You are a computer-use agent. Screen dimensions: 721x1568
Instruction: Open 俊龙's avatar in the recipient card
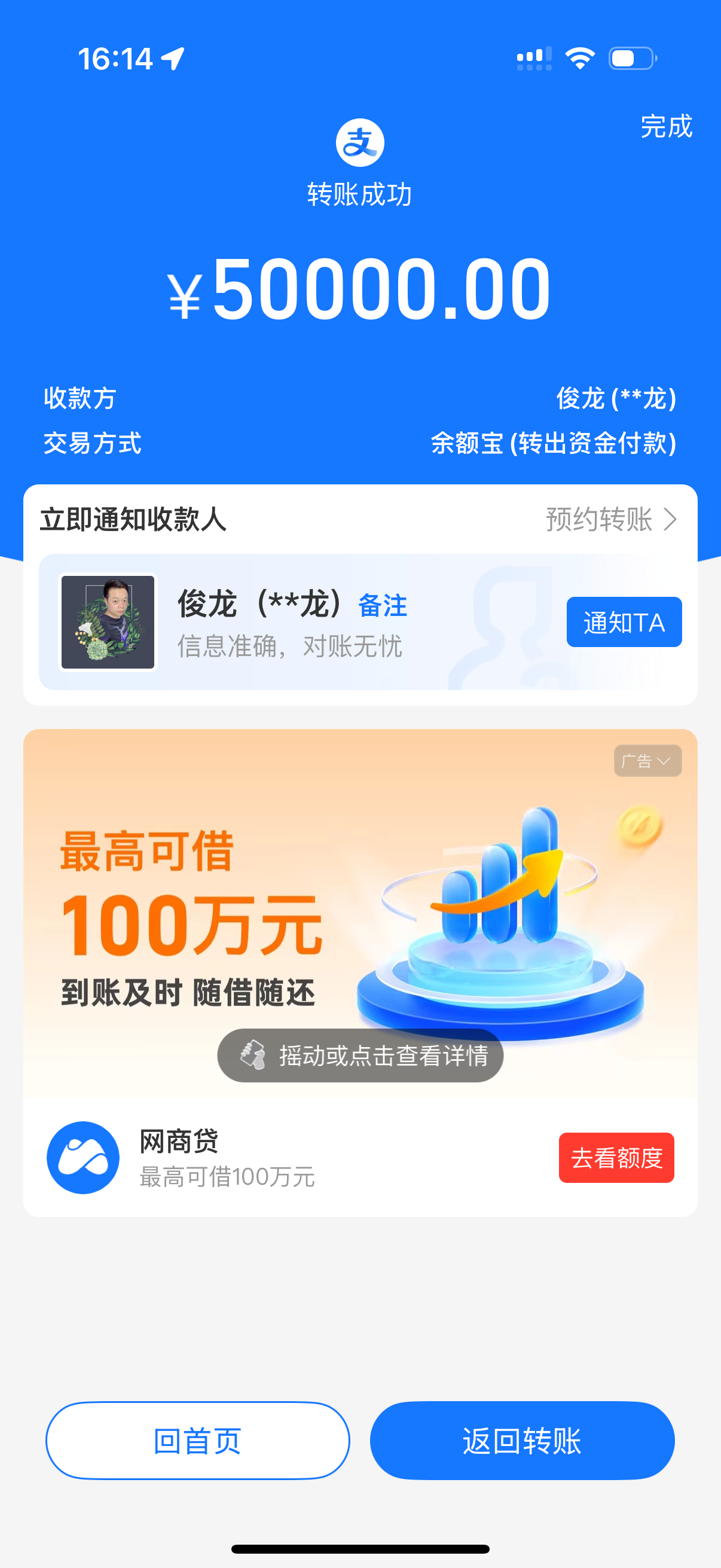[x=108, y=622]
